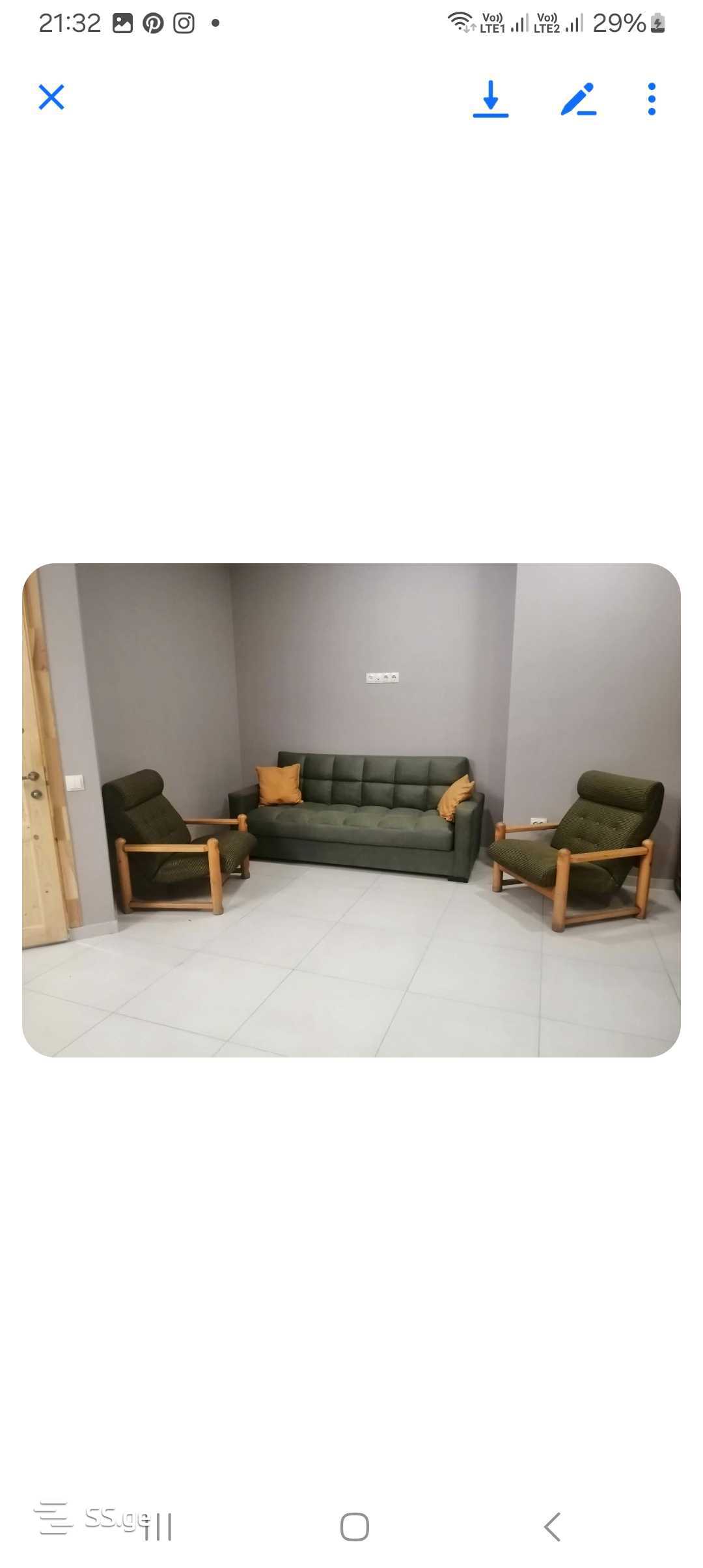Download this image
Image resolution: width=703 pixels, height=1568 pixels.
491,99
